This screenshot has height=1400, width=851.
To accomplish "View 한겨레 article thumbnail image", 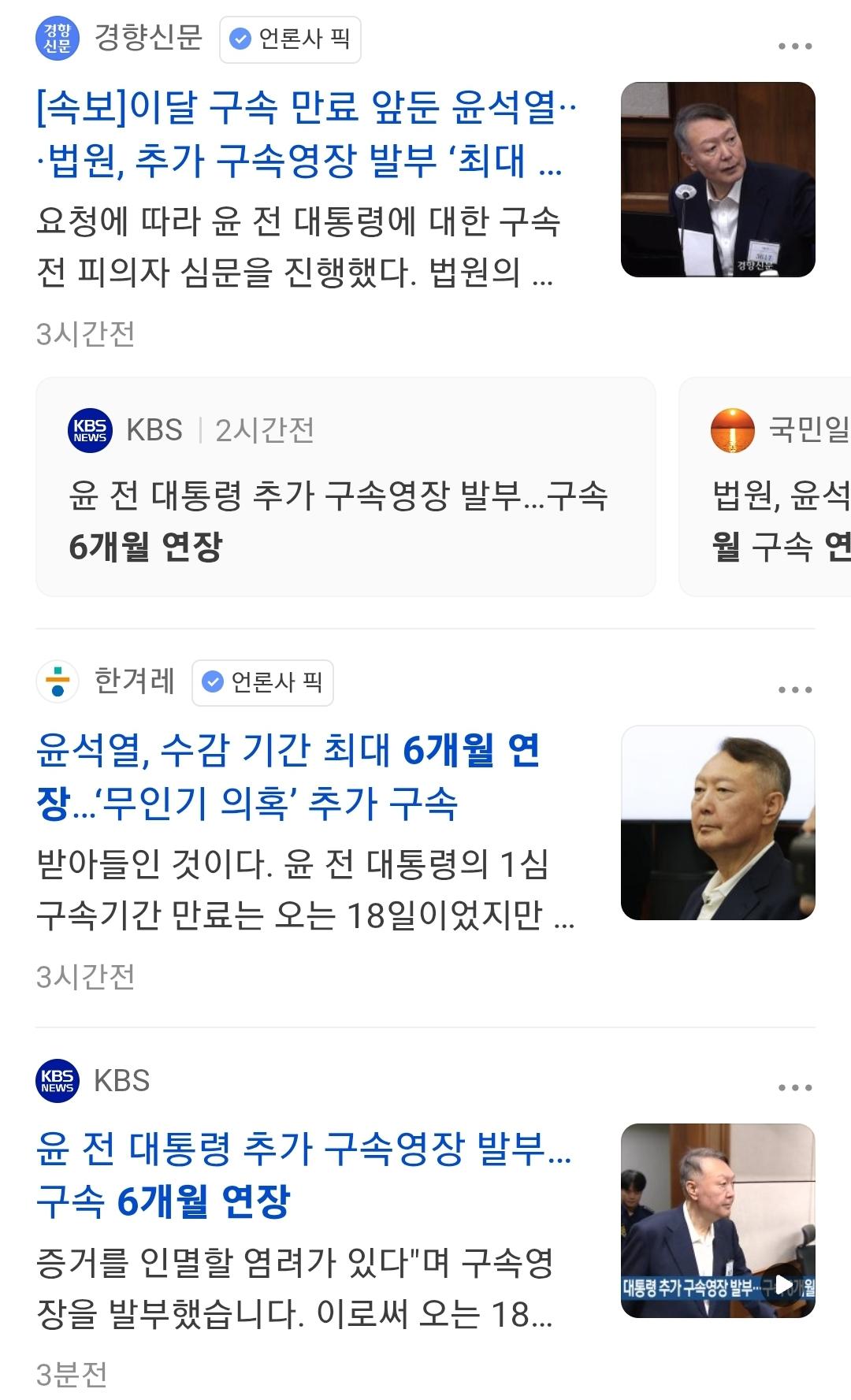I will 718,823.
